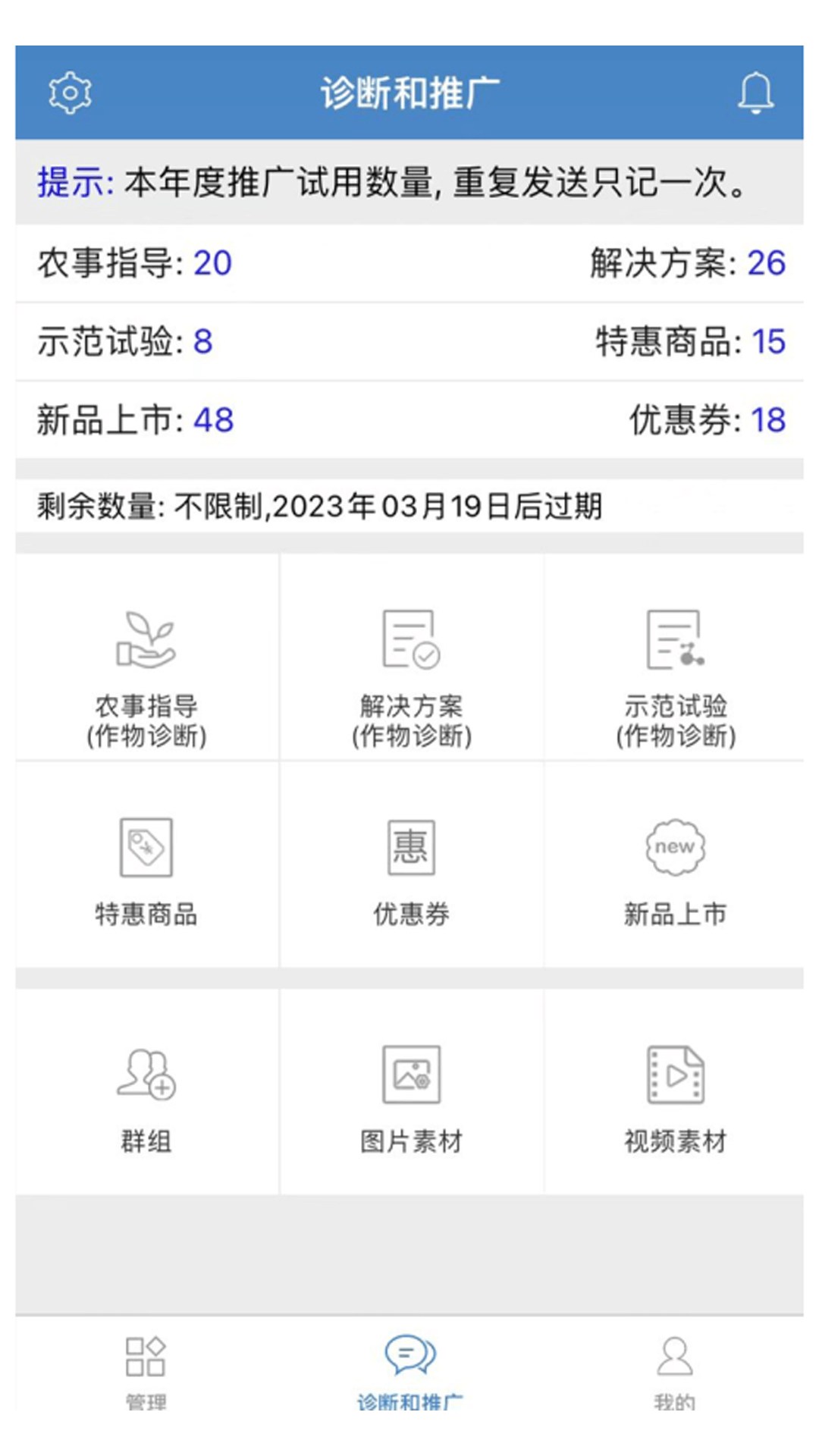Tap the notification bell icon
This screenshot has width=819, height=1456.
[755, 91]
